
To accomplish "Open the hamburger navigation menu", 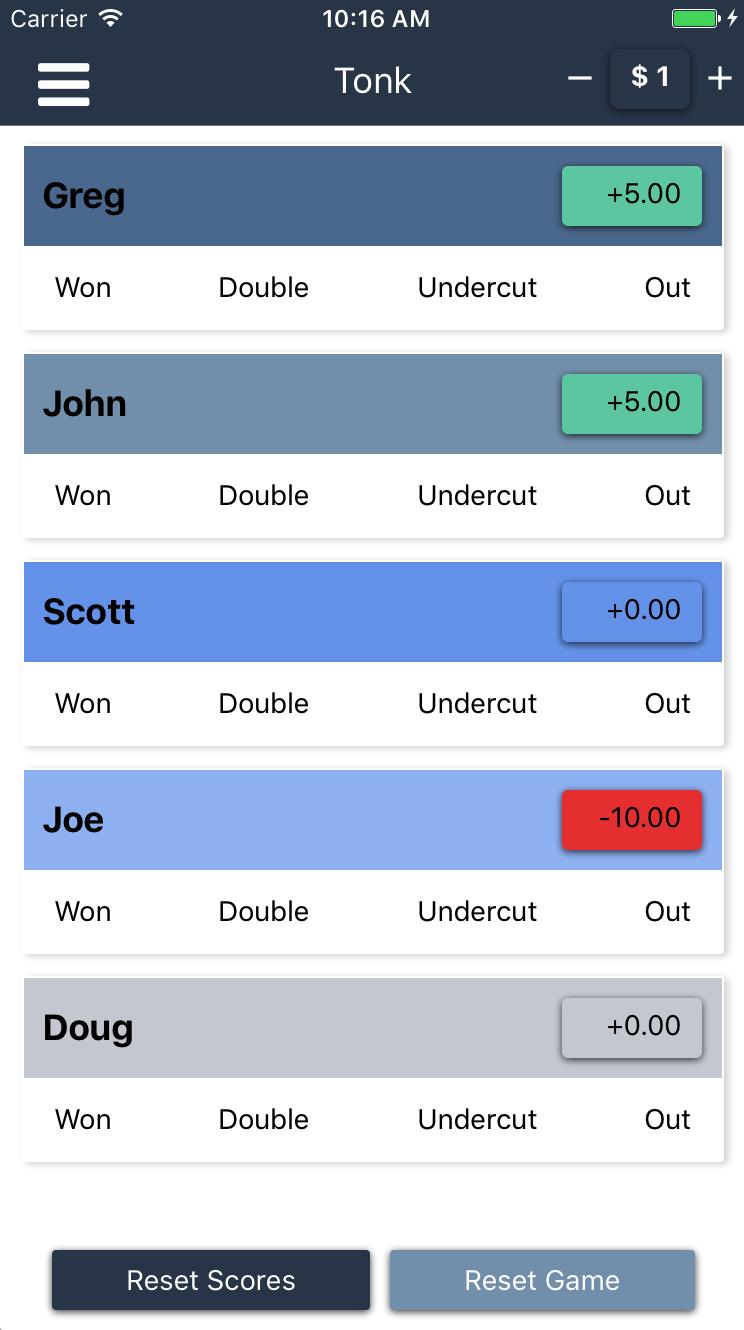I will [63, 84].
